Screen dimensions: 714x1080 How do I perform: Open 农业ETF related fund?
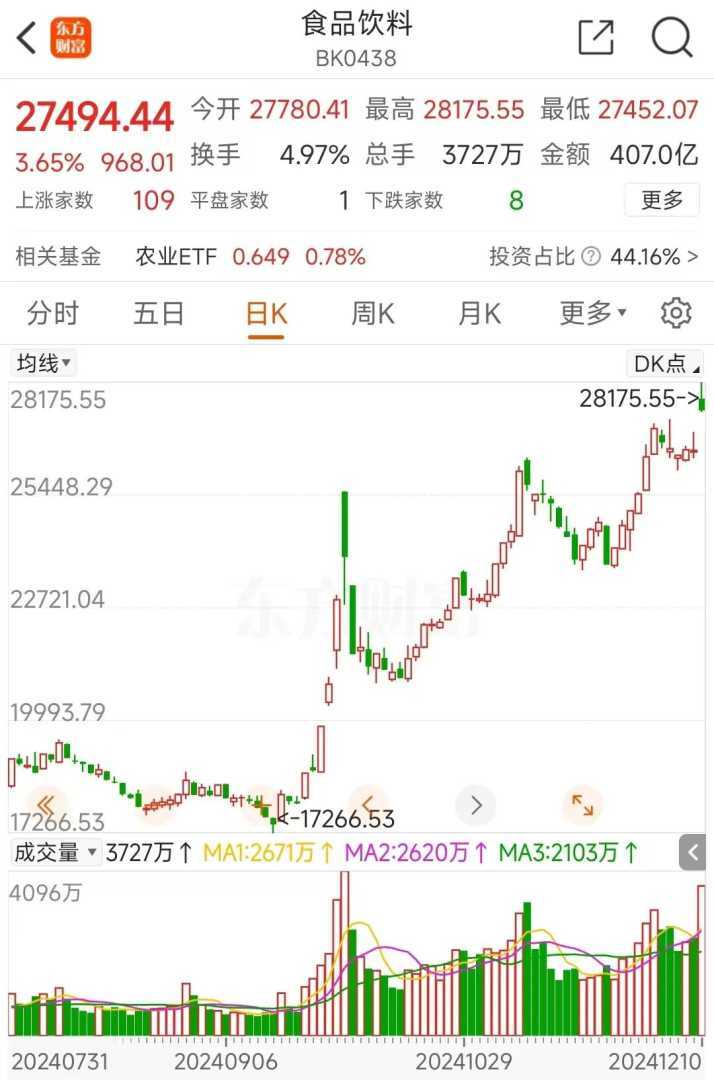tap(176, 257)
